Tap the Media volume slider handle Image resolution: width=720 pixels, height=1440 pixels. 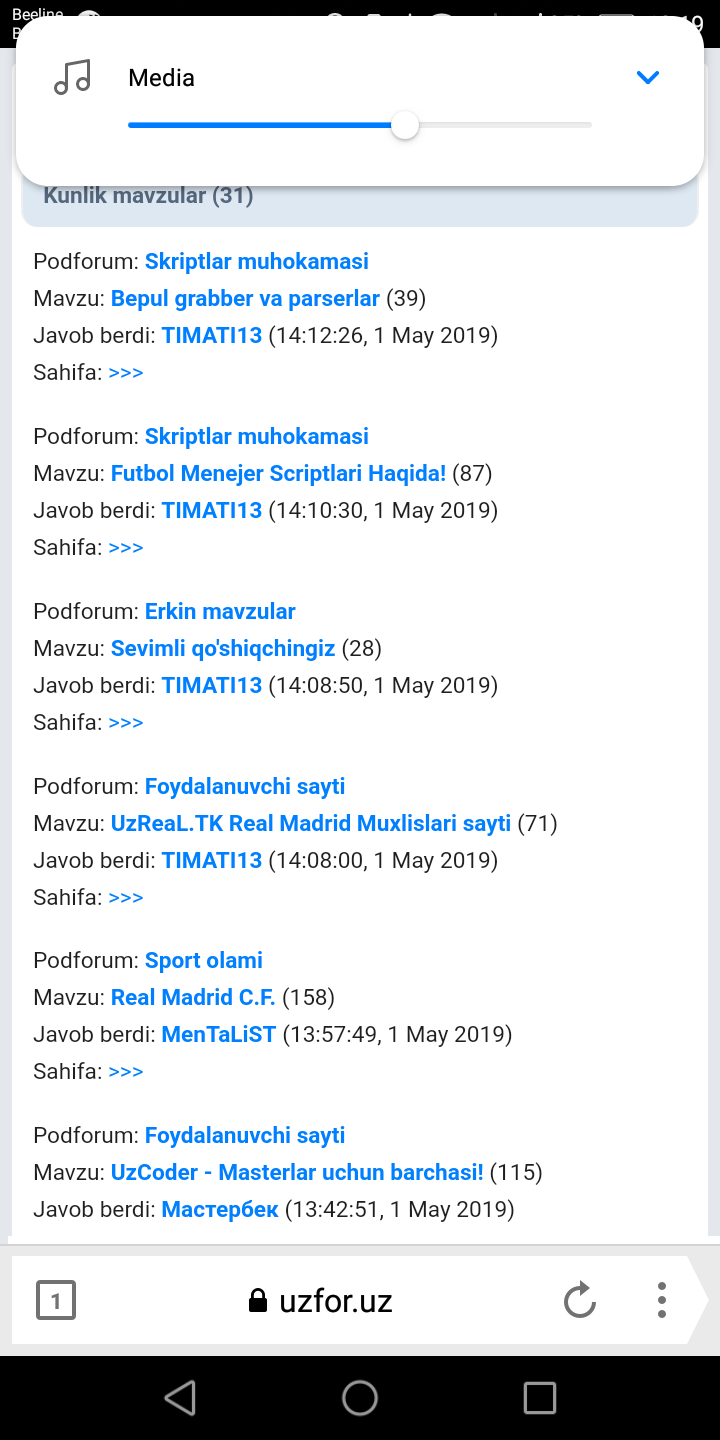404,125
